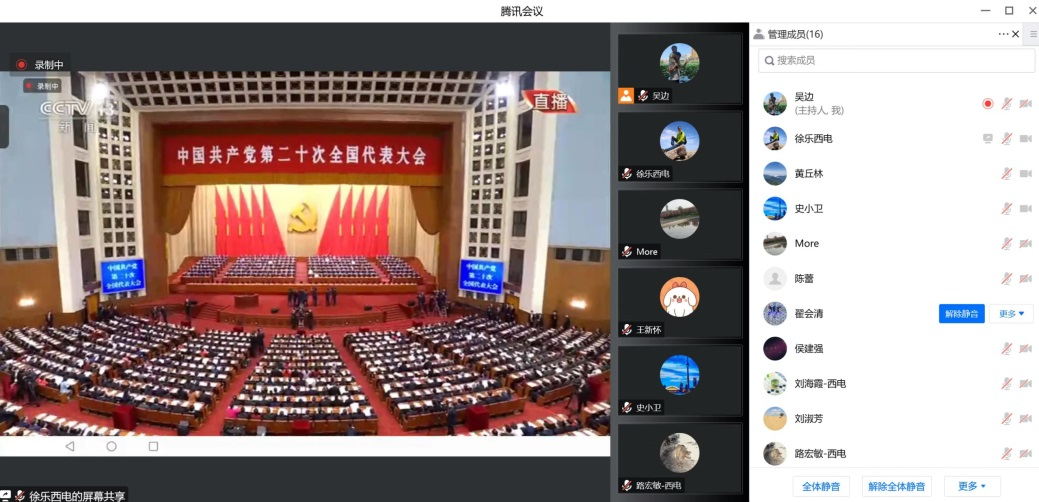Open the 吴边 video tile
Screen dimensions: 1039x502
(x=679, y=69)
